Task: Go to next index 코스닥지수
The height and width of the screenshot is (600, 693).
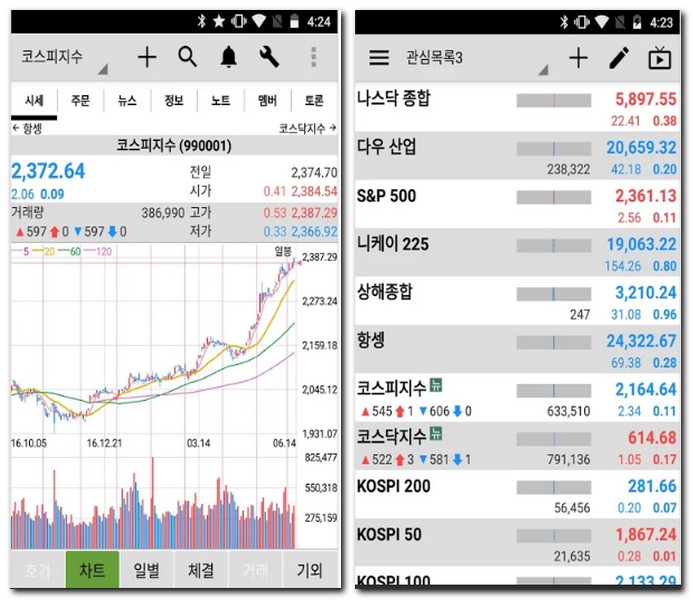Action: click(x=307, y=128)
